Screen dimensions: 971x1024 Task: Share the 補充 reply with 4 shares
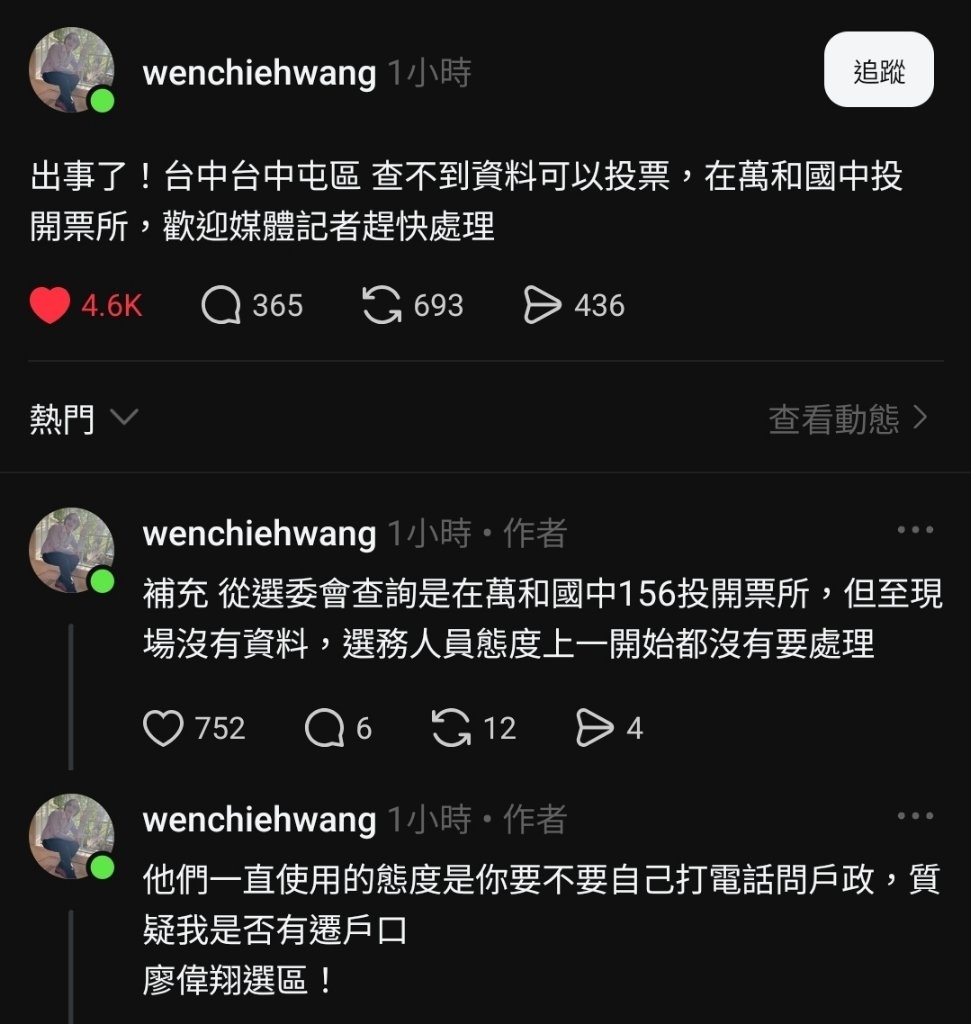tap(595, 728)
